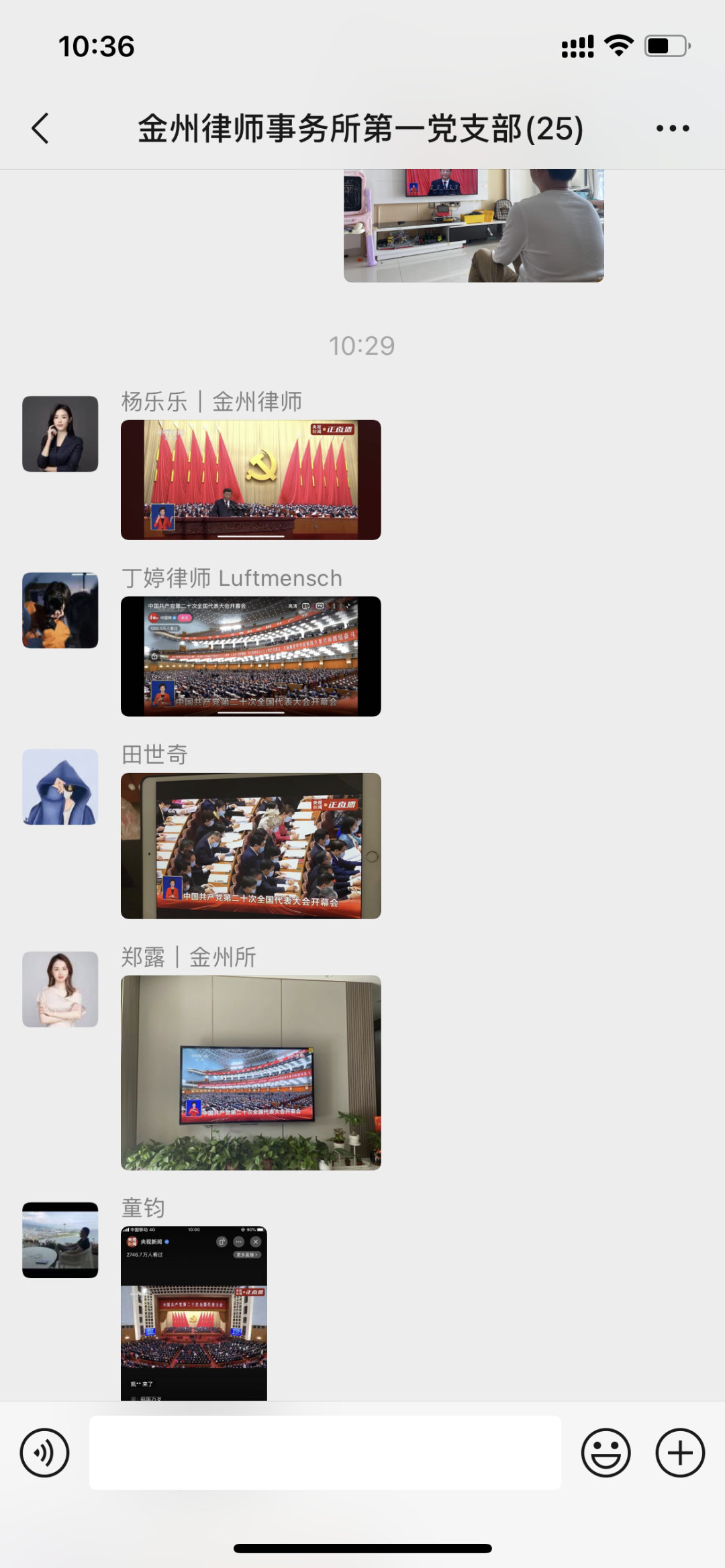Screen dimensions: 725x1568
Task: Open the partially visible photo at the top
Action: click(x=473, y=228)
